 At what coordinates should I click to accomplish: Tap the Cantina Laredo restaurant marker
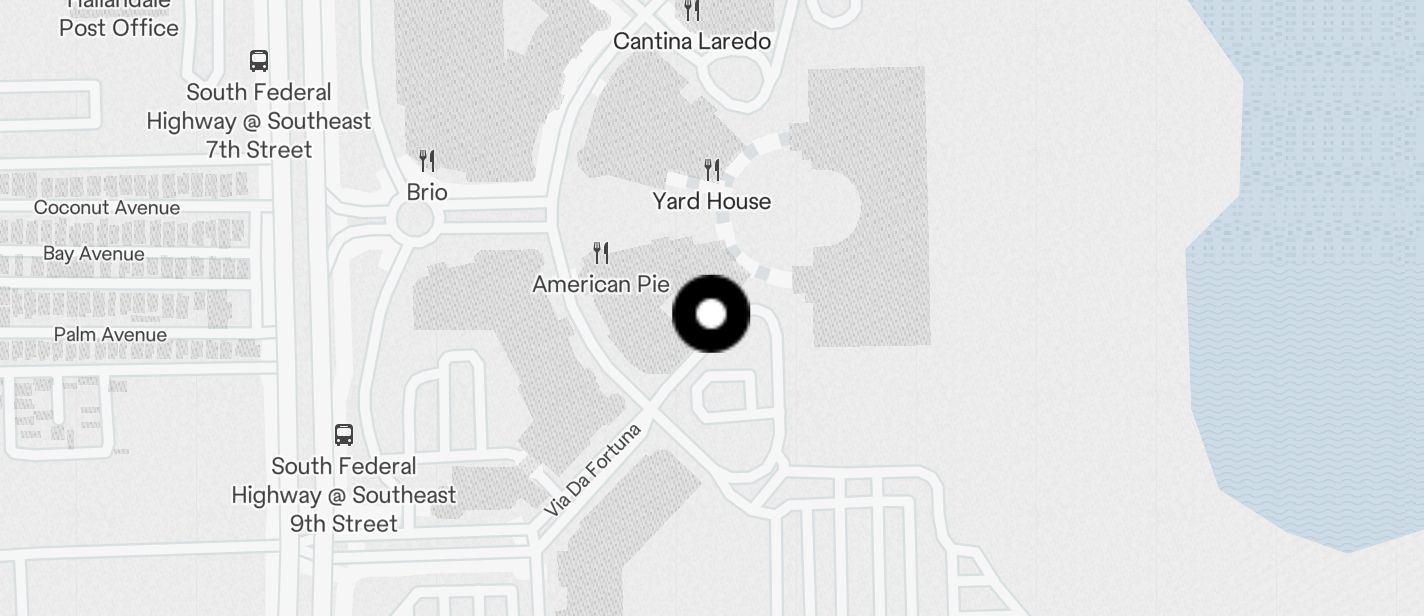pos(692,12)
